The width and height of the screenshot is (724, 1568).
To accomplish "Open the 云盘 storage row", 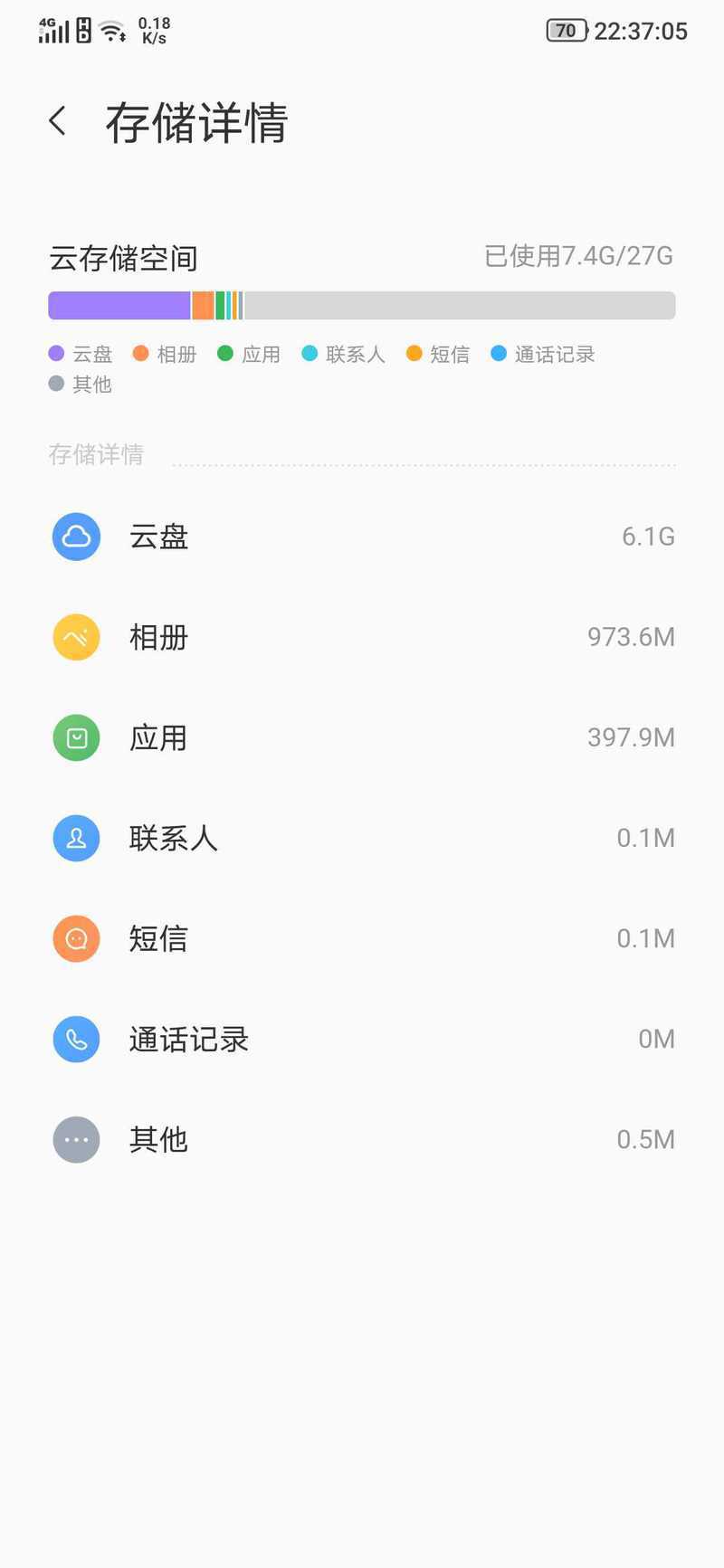I will click(362, 537).
